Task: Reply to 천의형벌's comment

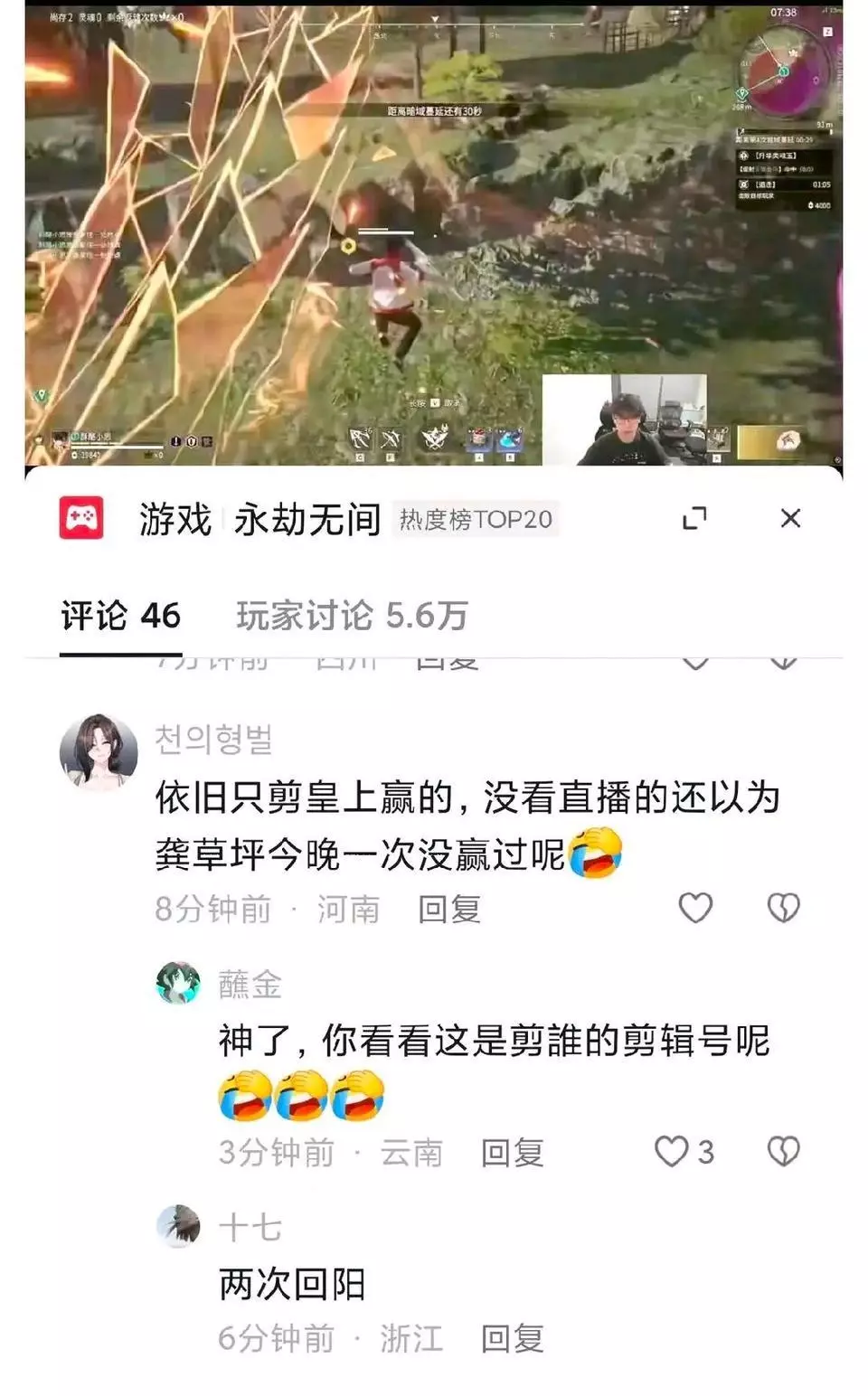Action: click(x=448, y=909)
